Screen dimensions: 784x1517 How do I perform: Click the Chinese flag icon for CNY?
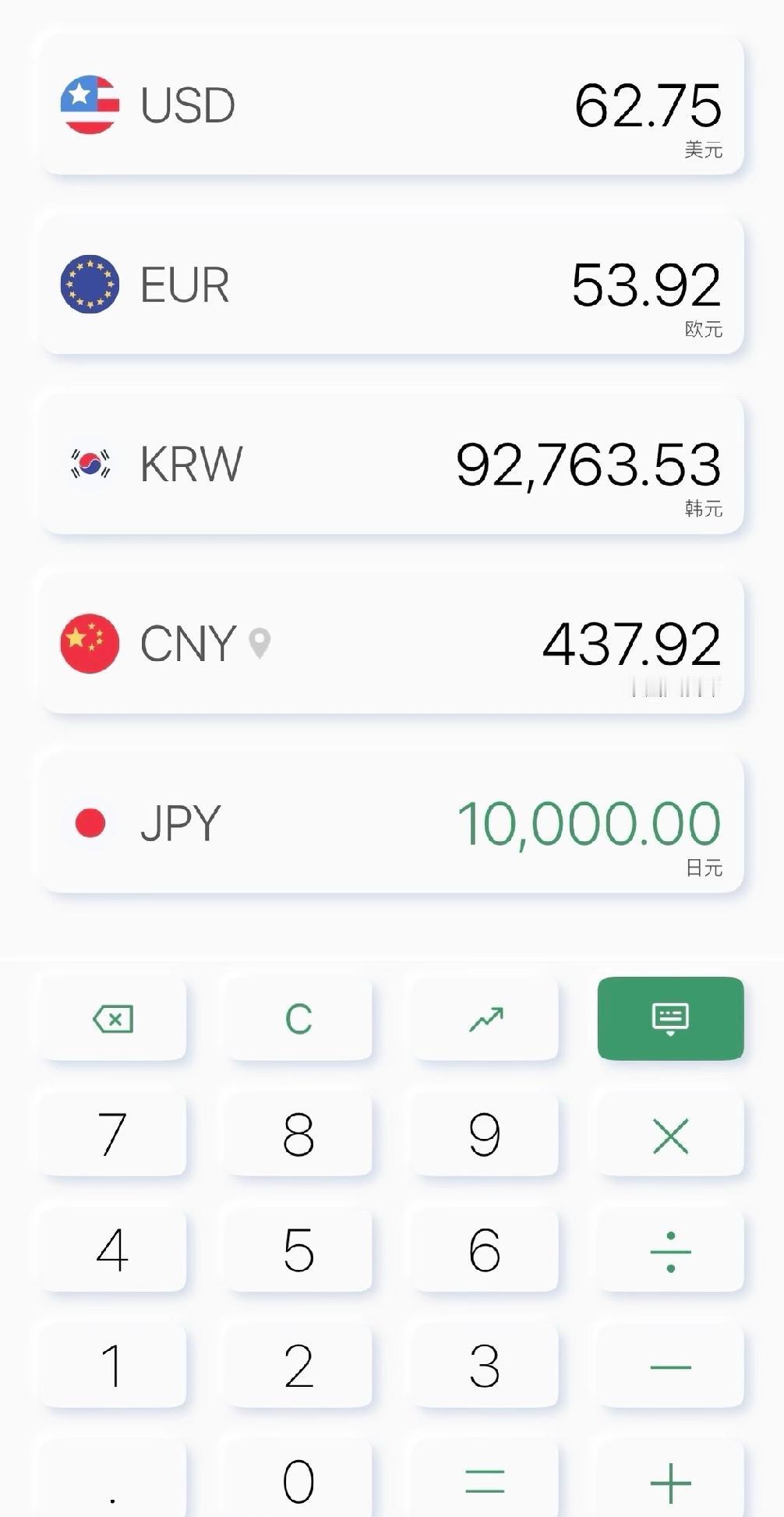click(88, 644)
